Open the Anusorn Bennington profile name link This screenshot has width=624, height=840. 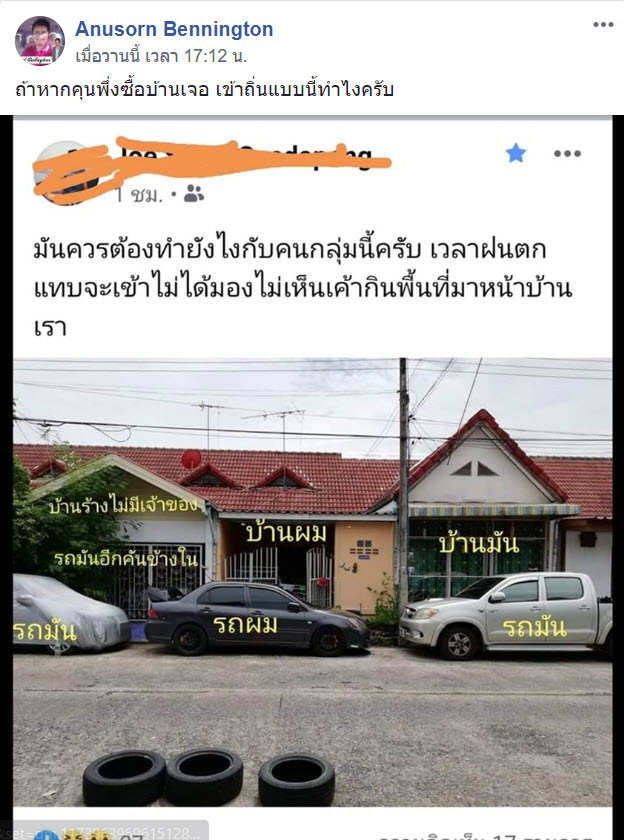tap(173, 29)
